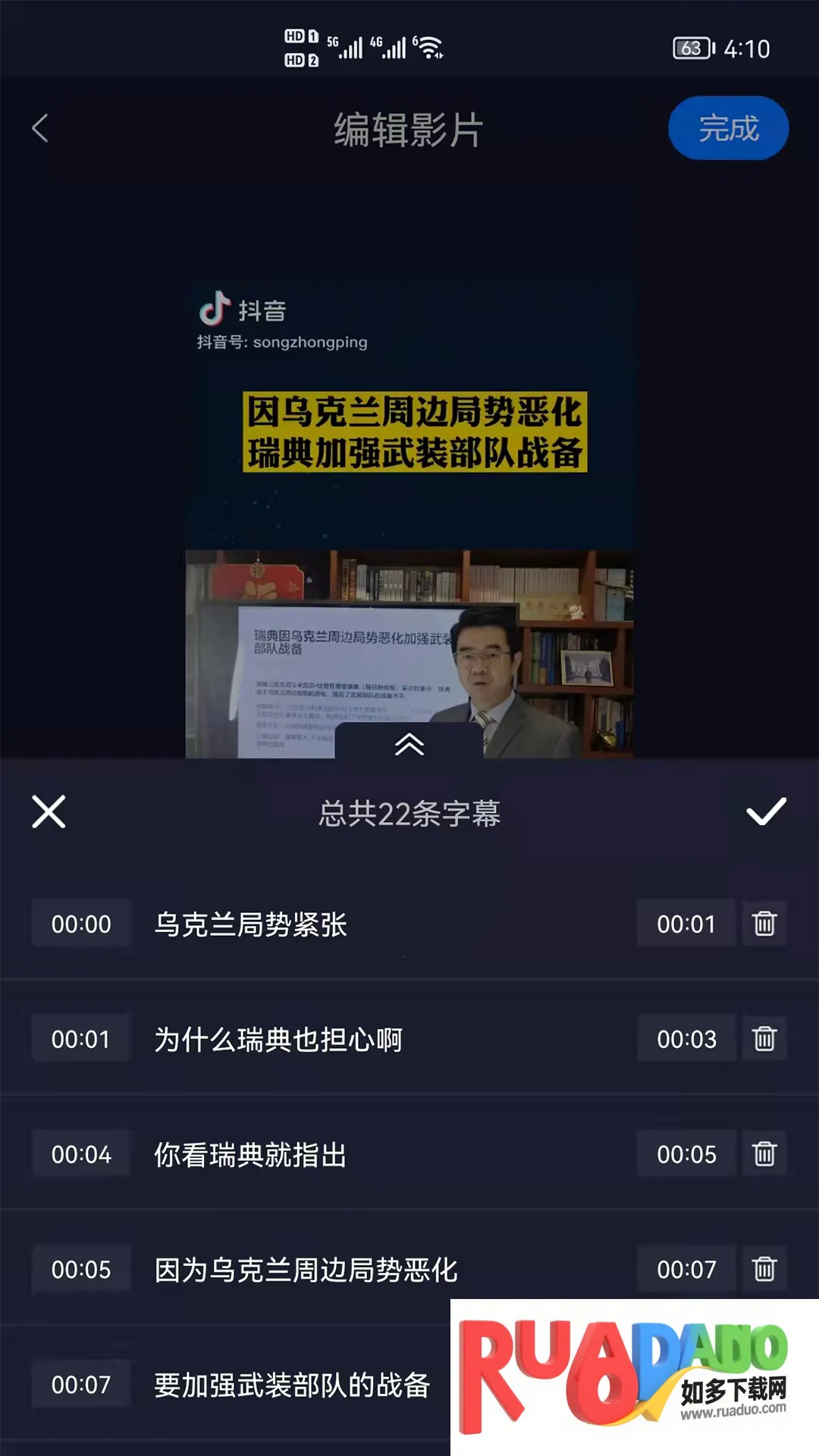Edit subtitle text 为什么瑞典也担心啊
Viewport: 819px width, 1456px height.
point(278,1040)
